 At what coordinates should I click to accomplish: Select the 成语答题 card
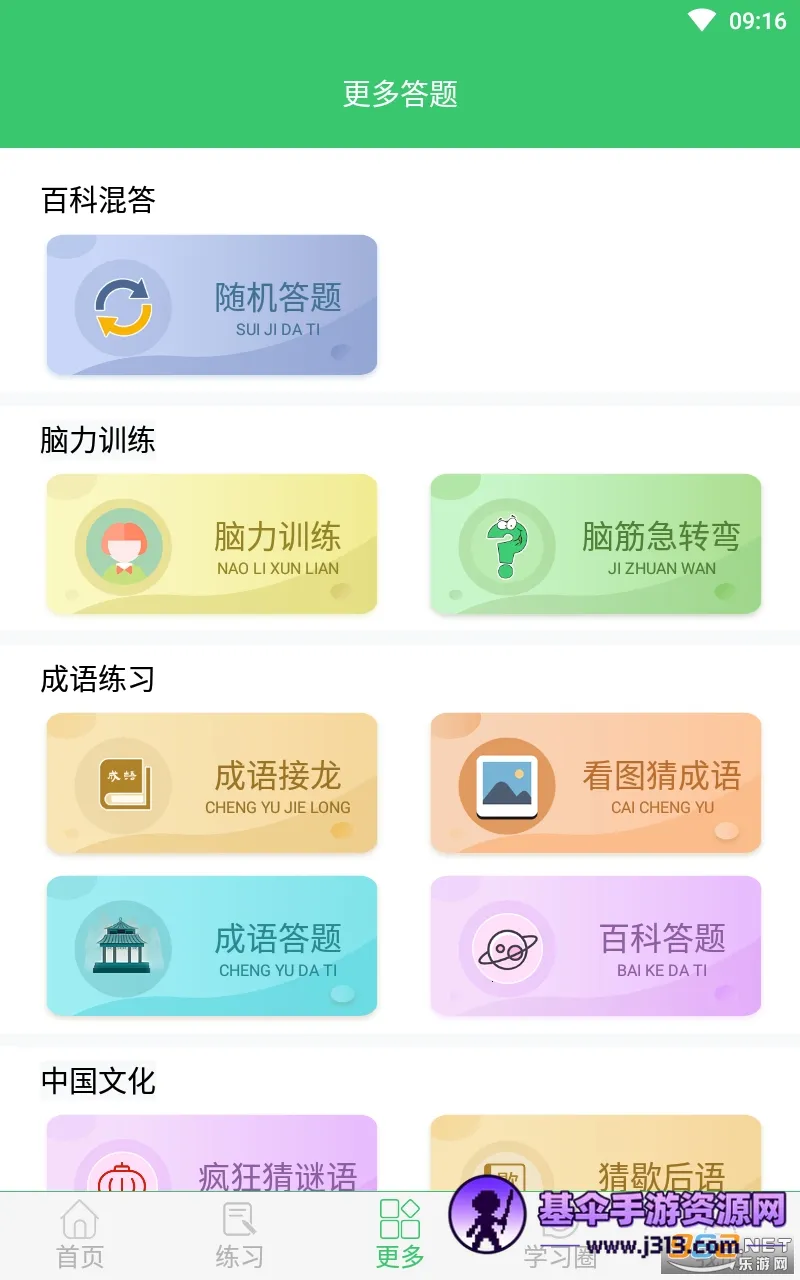click(212, 946)
